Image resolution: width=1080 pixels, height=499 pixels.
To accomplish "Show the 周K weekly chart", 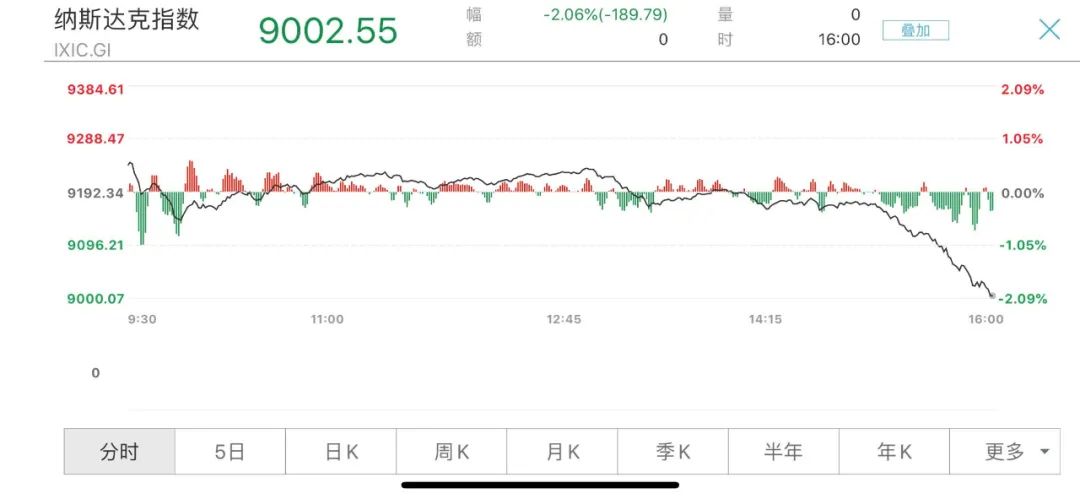I will tap(452, 452).
